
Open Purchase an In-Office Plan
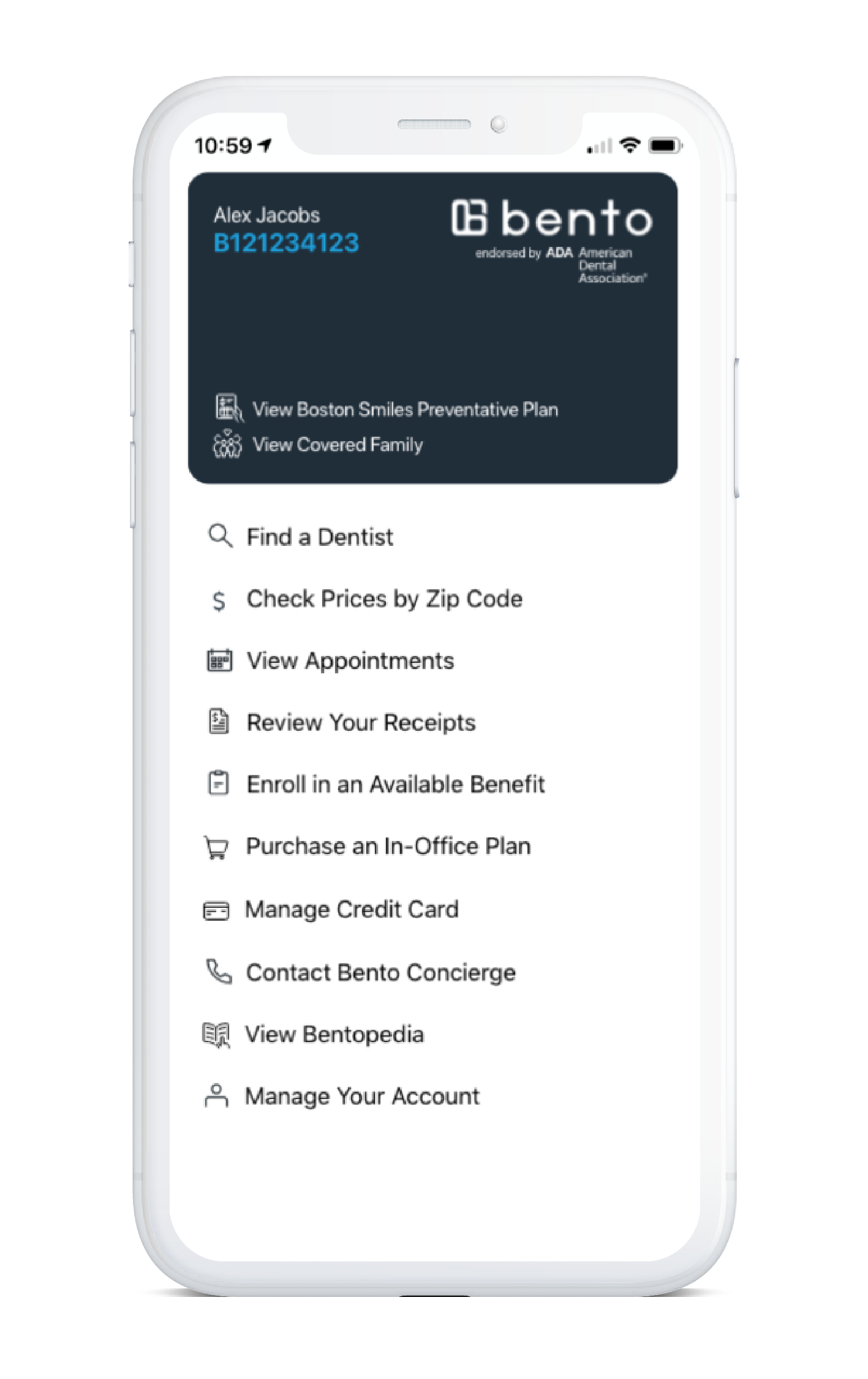(388, 846)
